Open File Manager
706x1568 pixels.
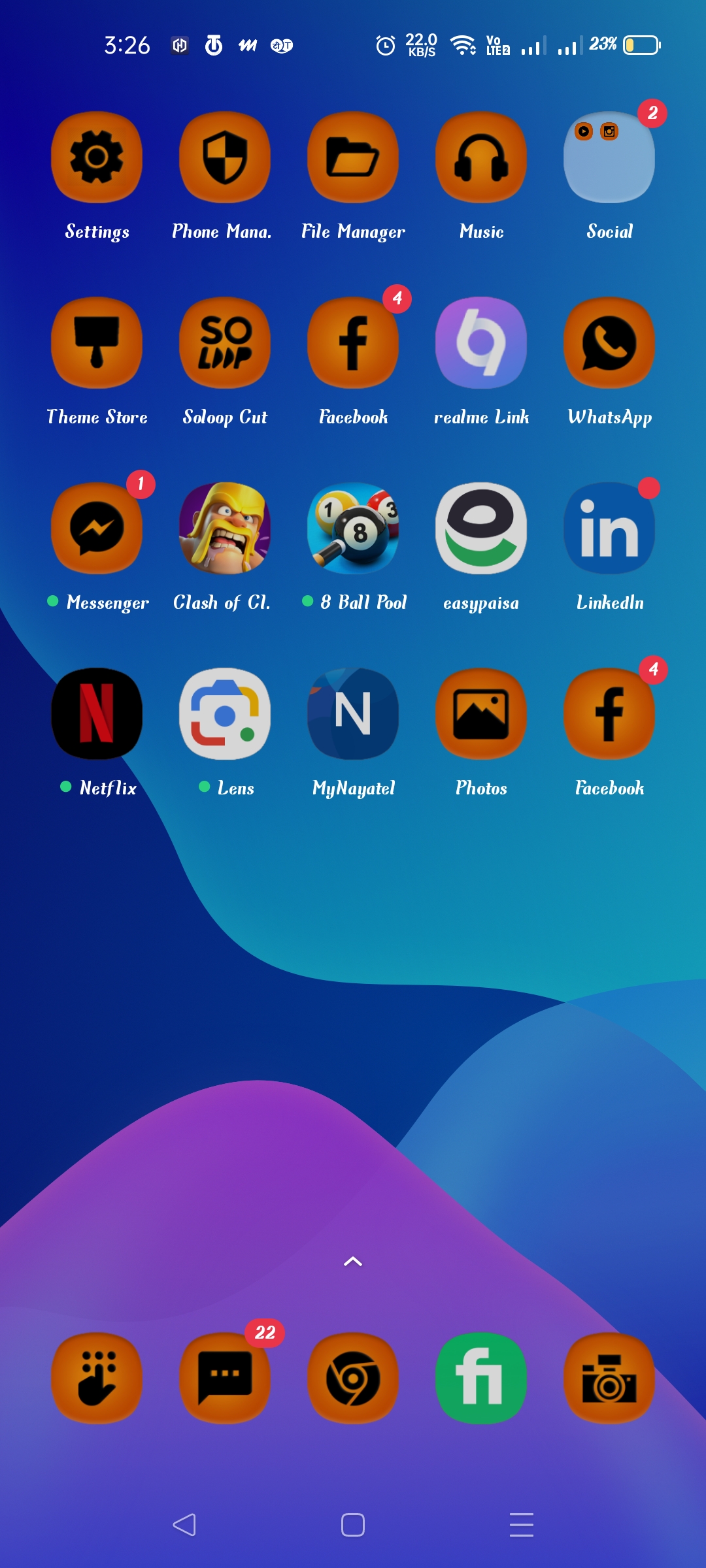353,157
